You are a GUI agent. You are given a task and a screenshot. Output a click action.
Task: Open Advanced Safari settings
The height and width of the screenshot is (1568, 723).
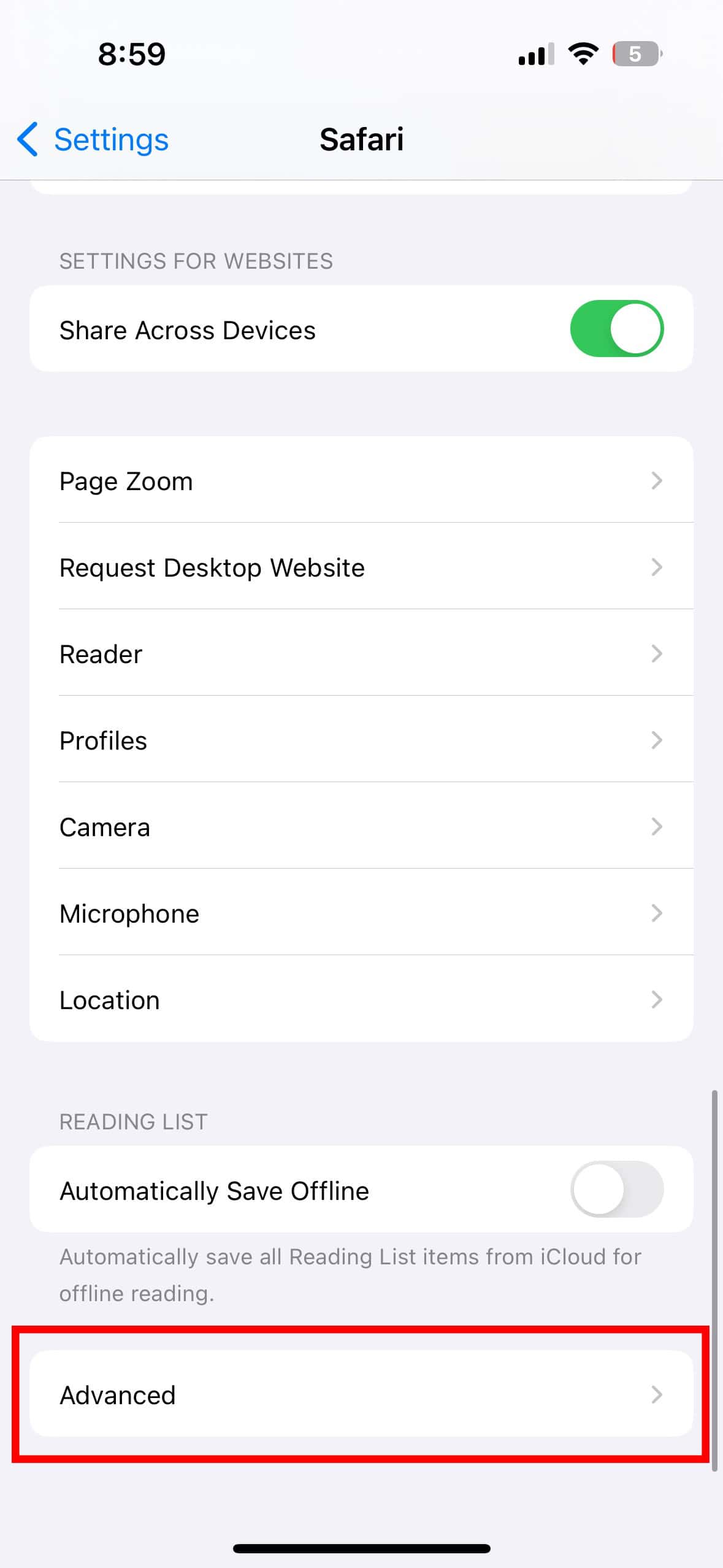pyautogui.click(x=361, y=1395)
